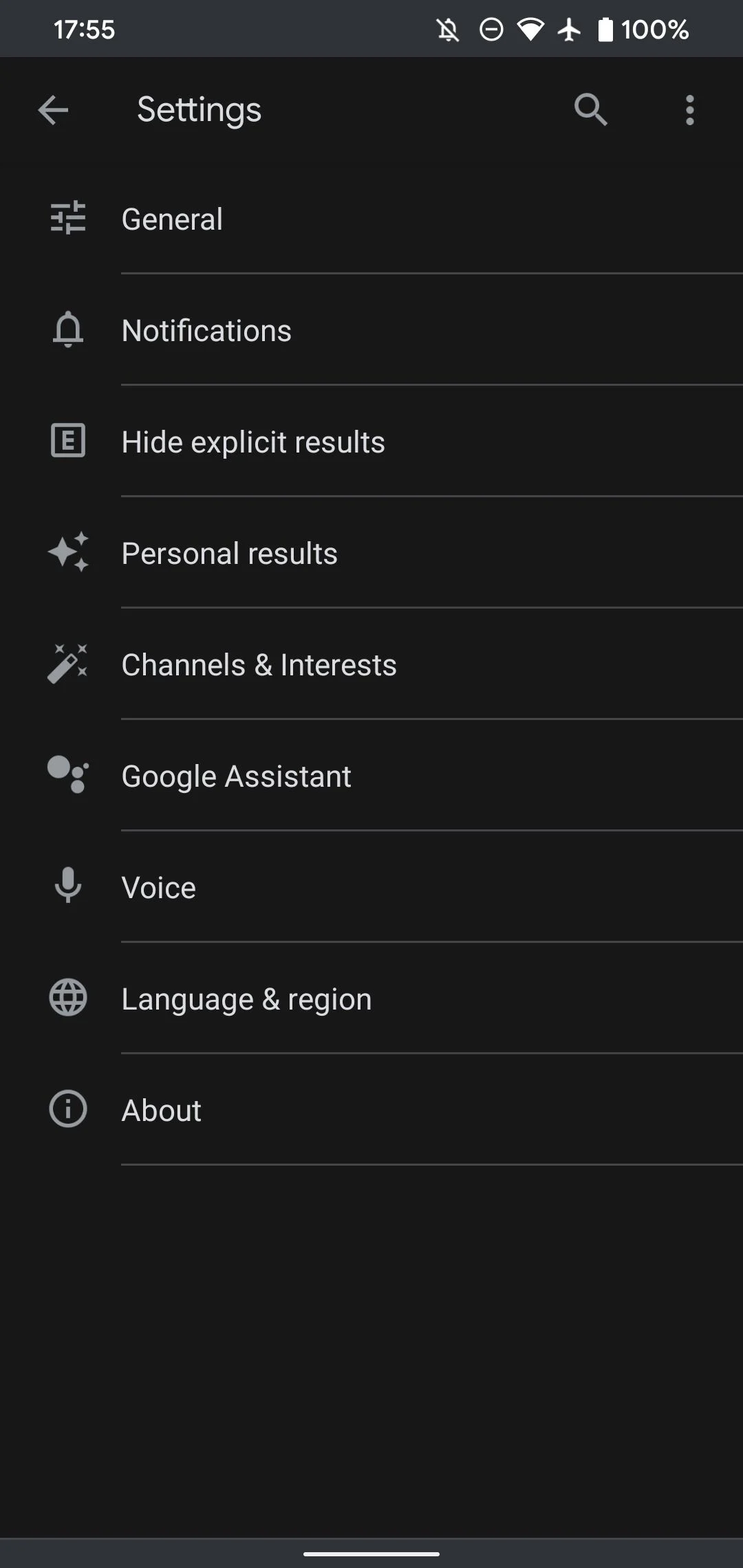
Task: Open Notifications settings
Action: point(371,330)
